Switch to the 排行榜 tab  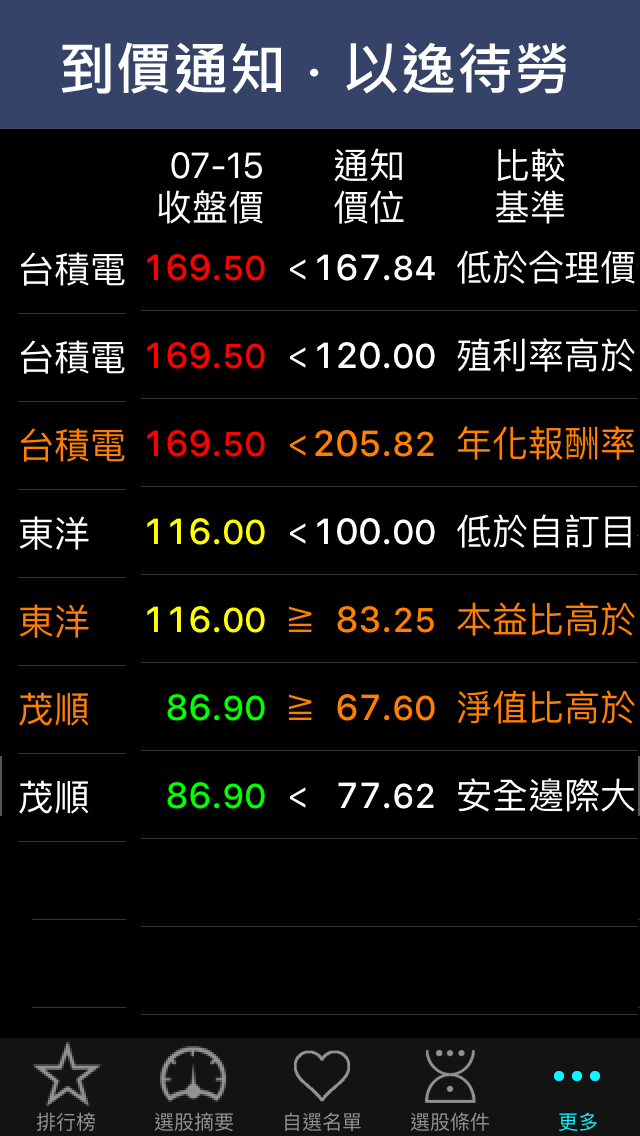(x=66, y=1088)
